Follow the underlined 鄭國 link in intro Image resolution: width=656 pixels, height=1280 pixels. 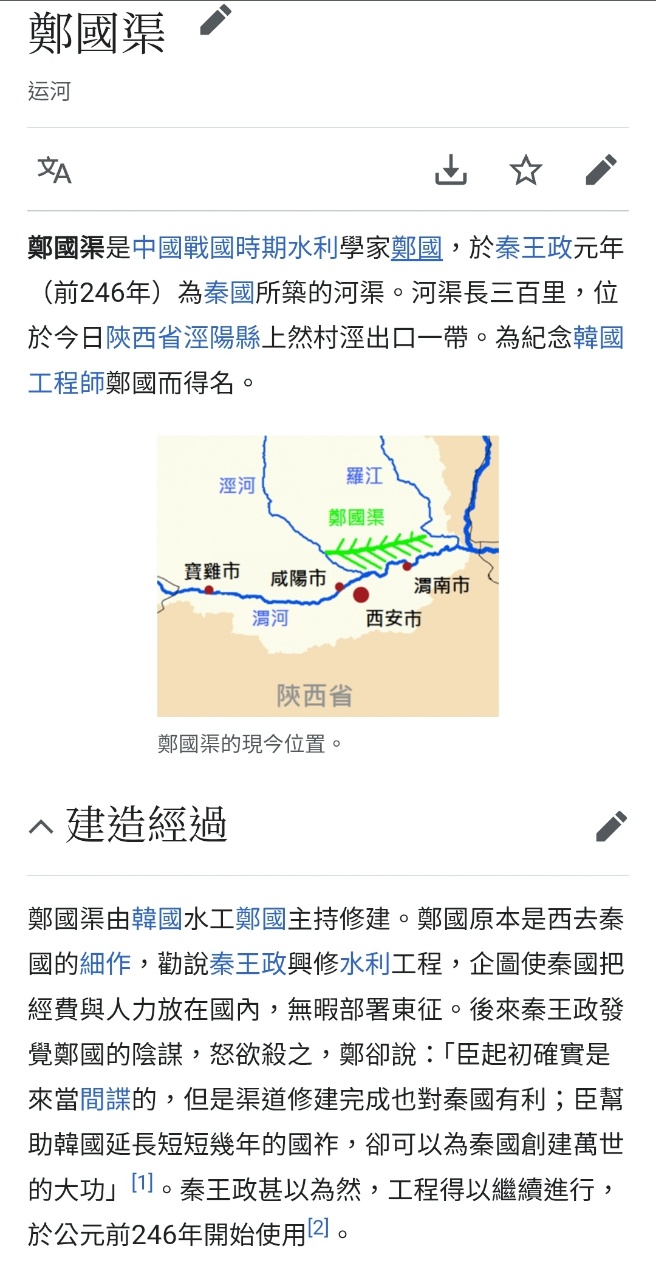(x=416, y=247)
